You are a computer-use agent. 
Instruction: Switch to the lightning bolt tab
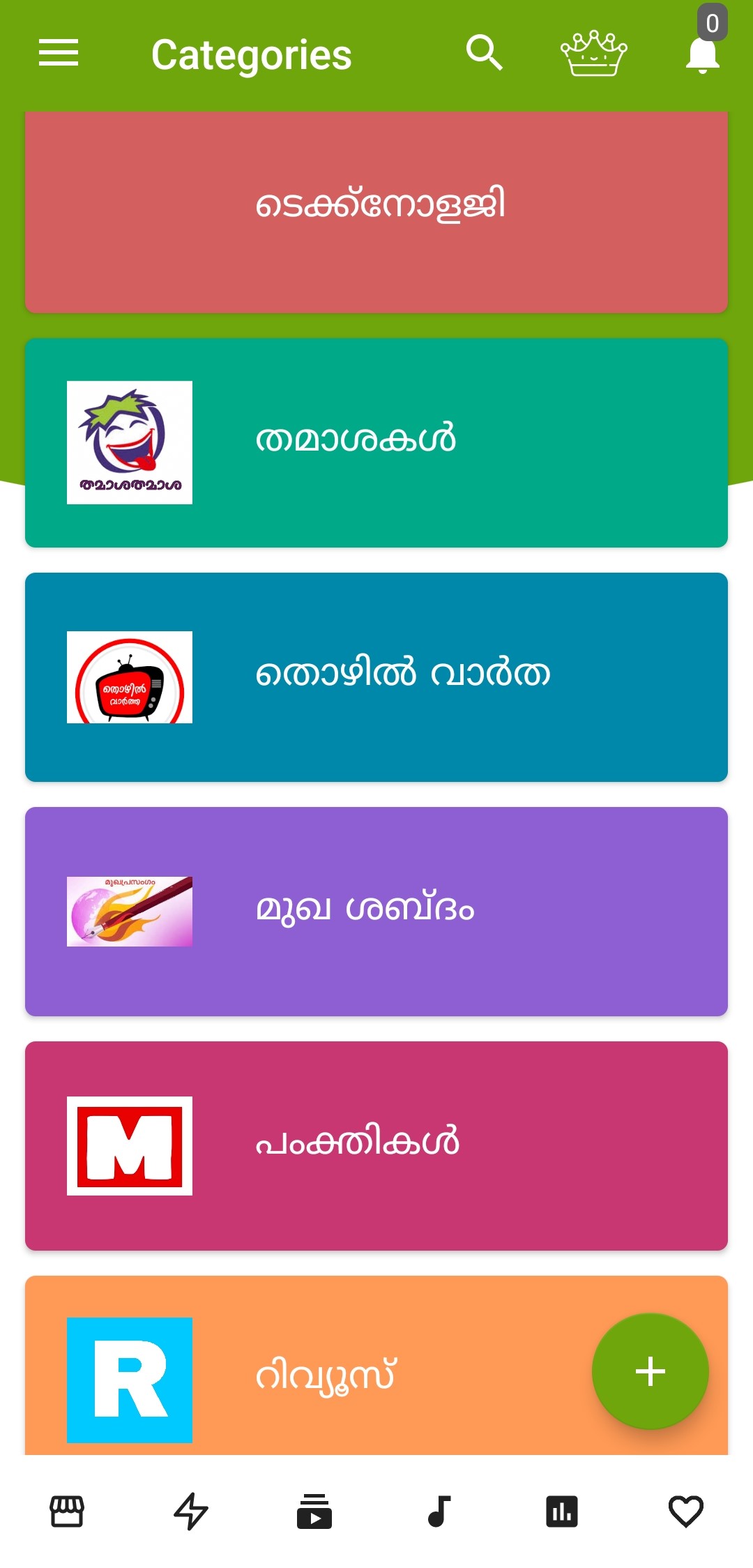(x=190, y=1512)
